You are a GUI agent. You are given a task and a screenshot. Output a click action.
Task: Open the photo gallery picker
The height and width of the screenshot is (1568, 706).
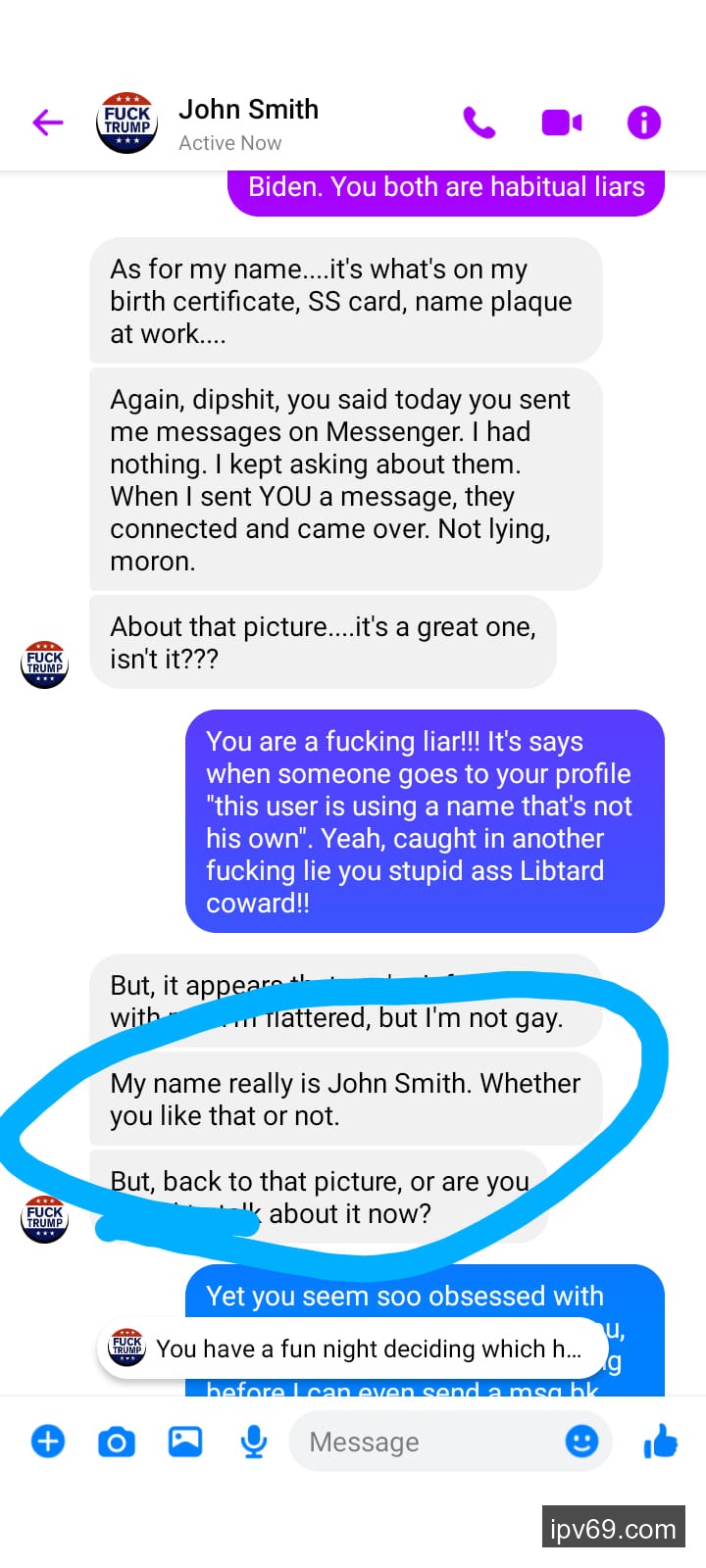(x=185, y=1442)
